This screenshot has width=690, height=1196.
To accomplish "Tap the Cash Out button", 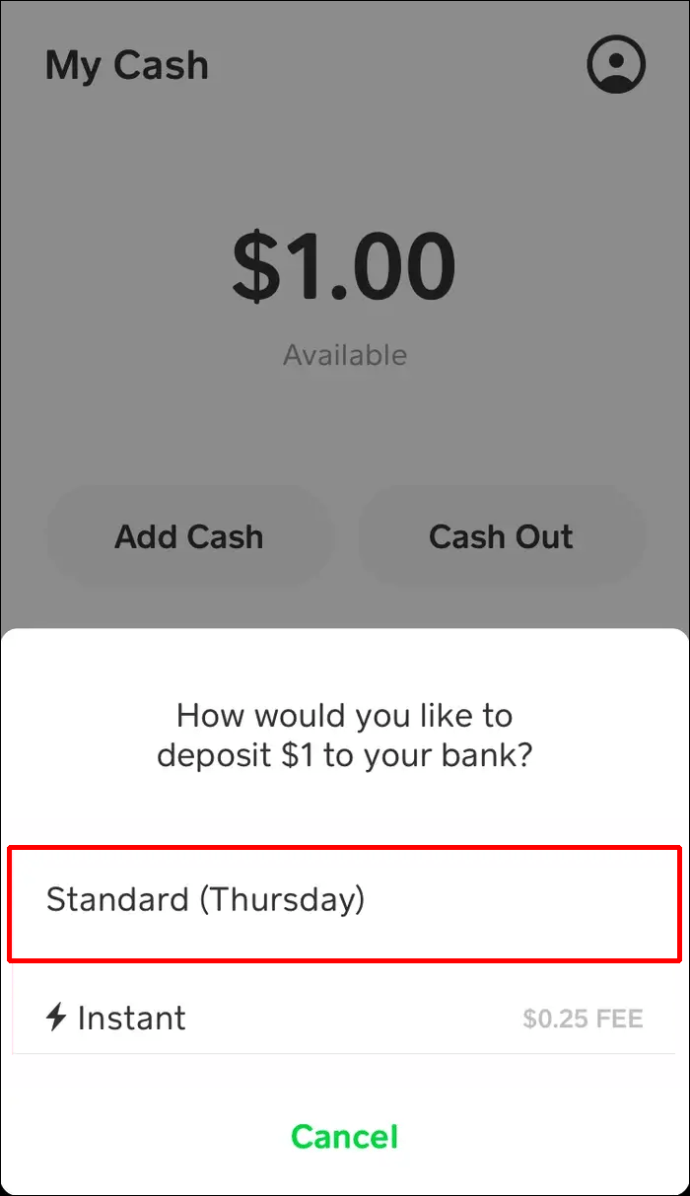I will pyautogui.click(x=501, y=537).
